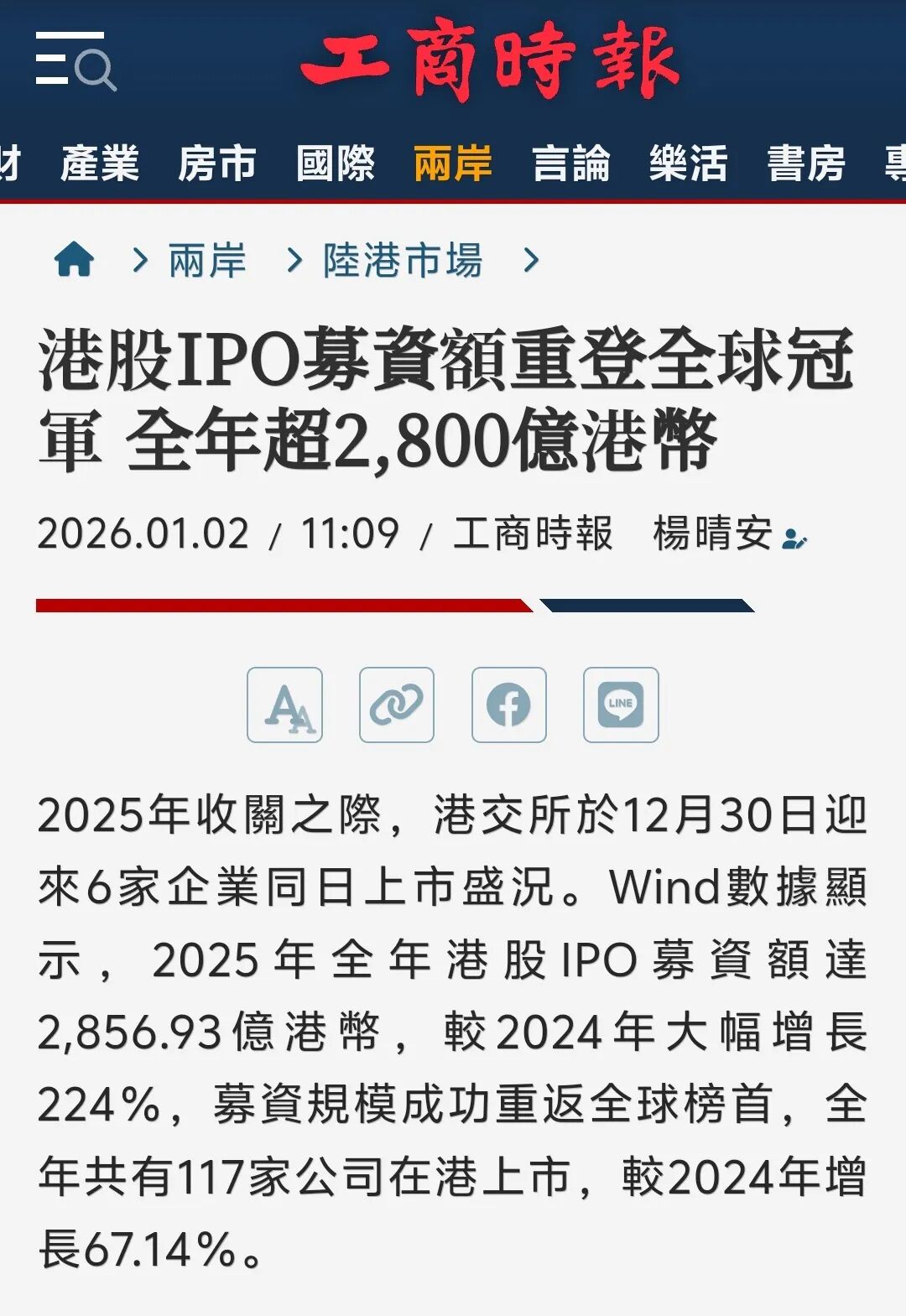Switch to the 產業 section tab
The image size is (906, 1316).
[x=101, y=164]
